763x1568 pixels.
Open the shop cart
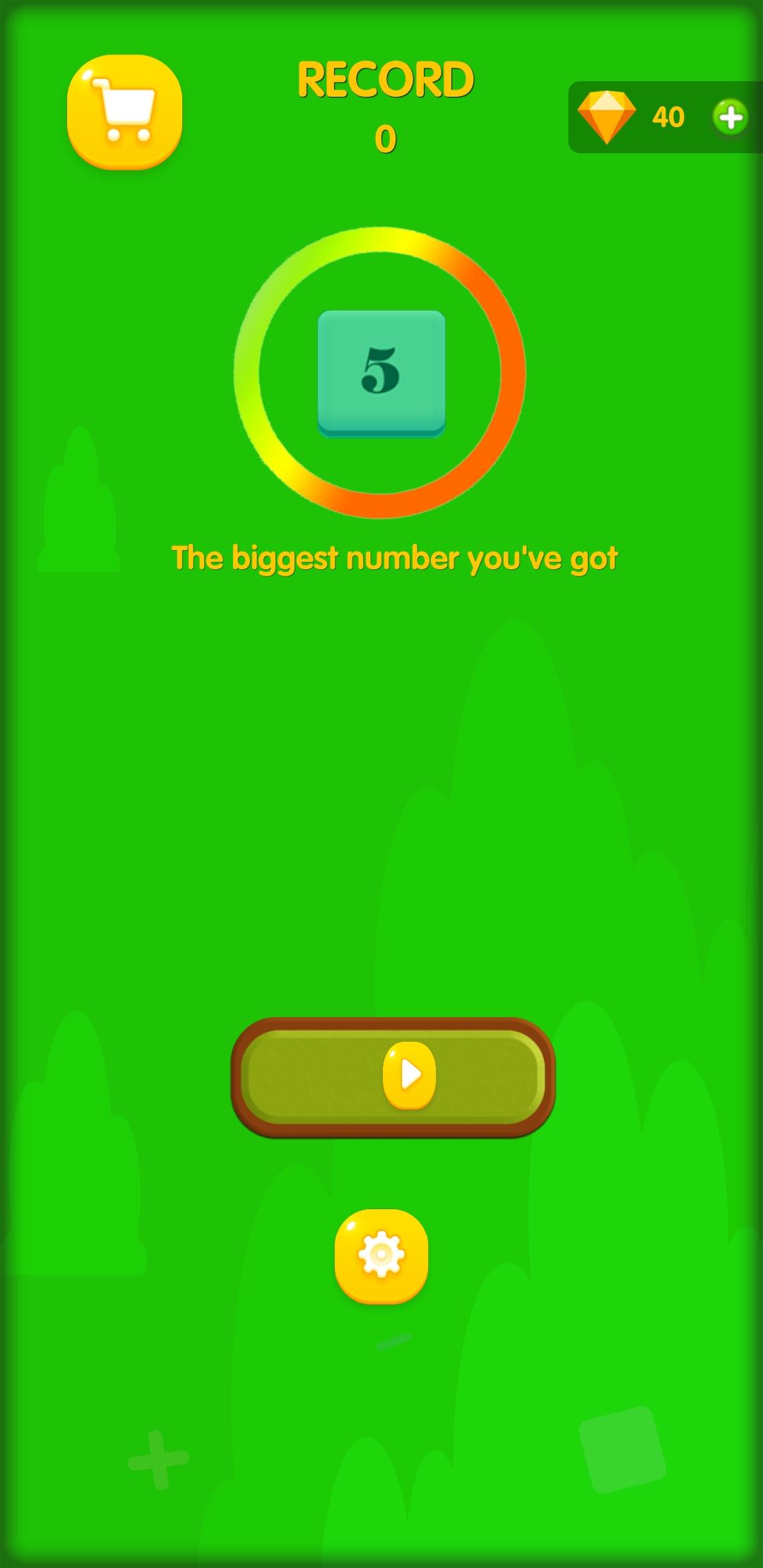click(x=124, y=112)
